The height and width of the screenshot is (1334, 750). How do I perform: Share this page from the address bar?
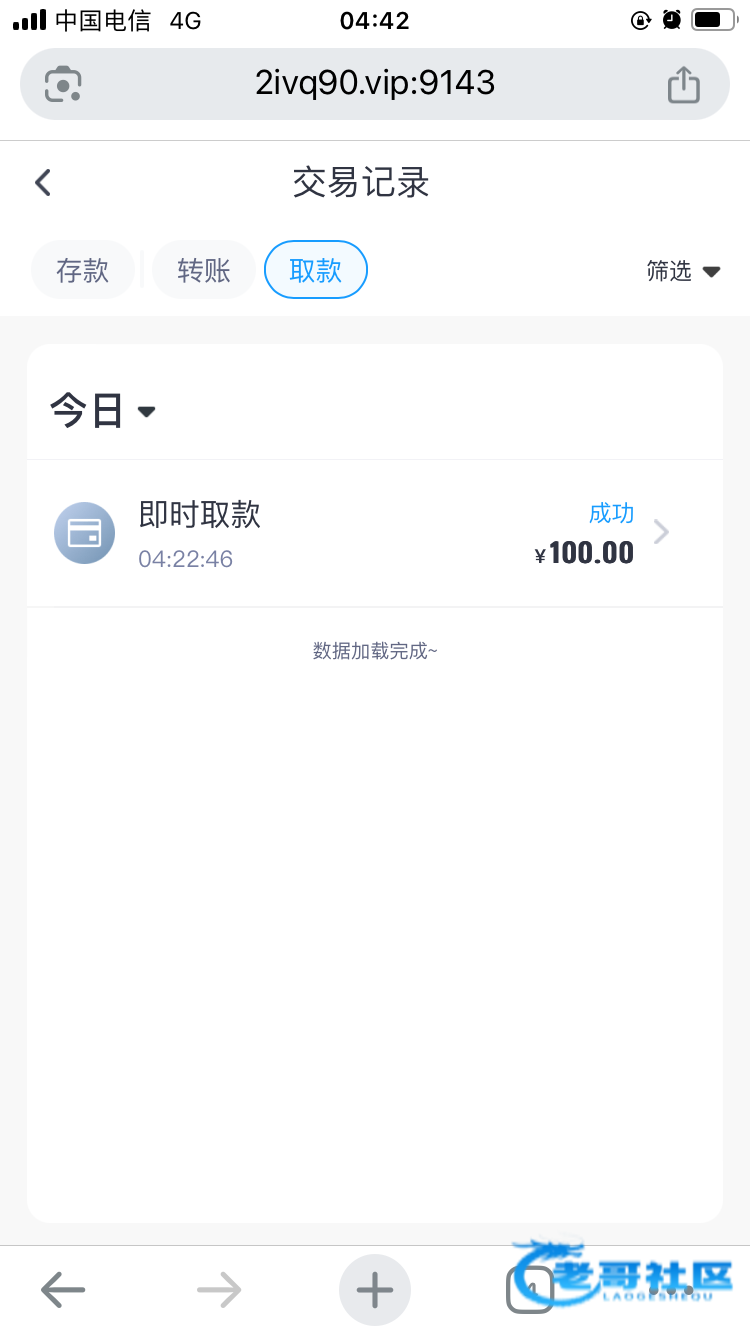(x=684, y=84)
